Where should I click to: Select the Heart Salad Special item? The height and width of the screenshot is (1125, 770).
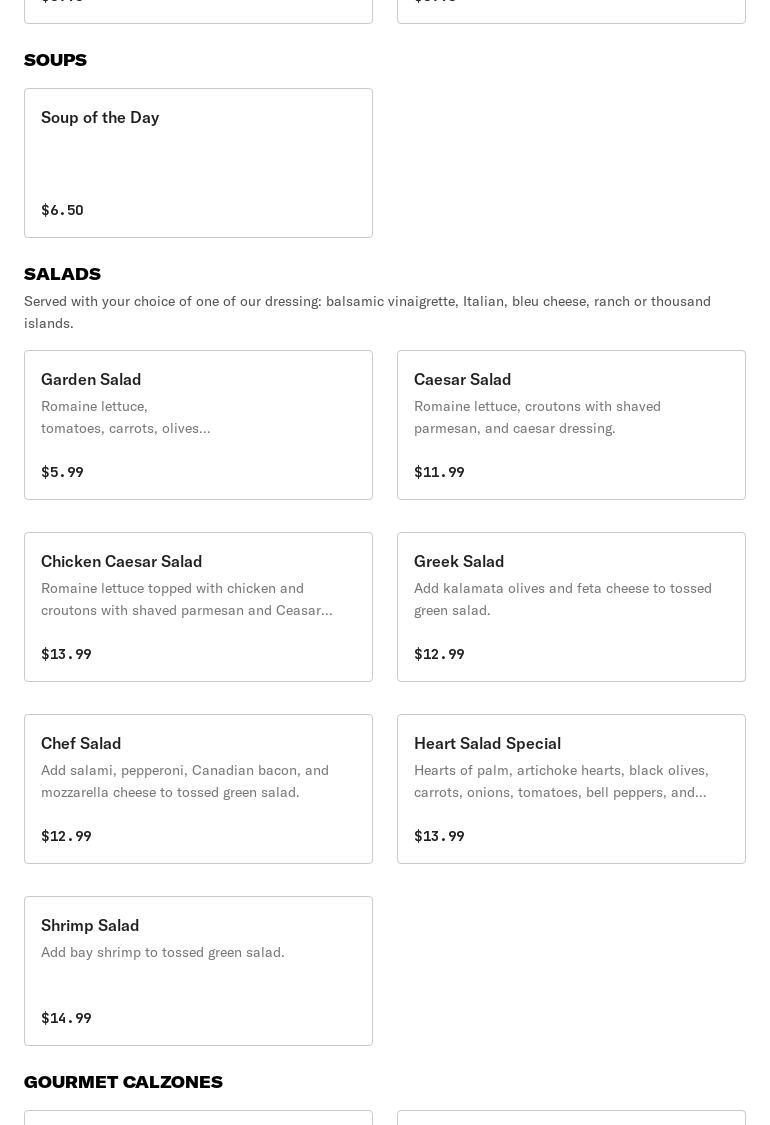pyautogui.click(x=571, y=789)
